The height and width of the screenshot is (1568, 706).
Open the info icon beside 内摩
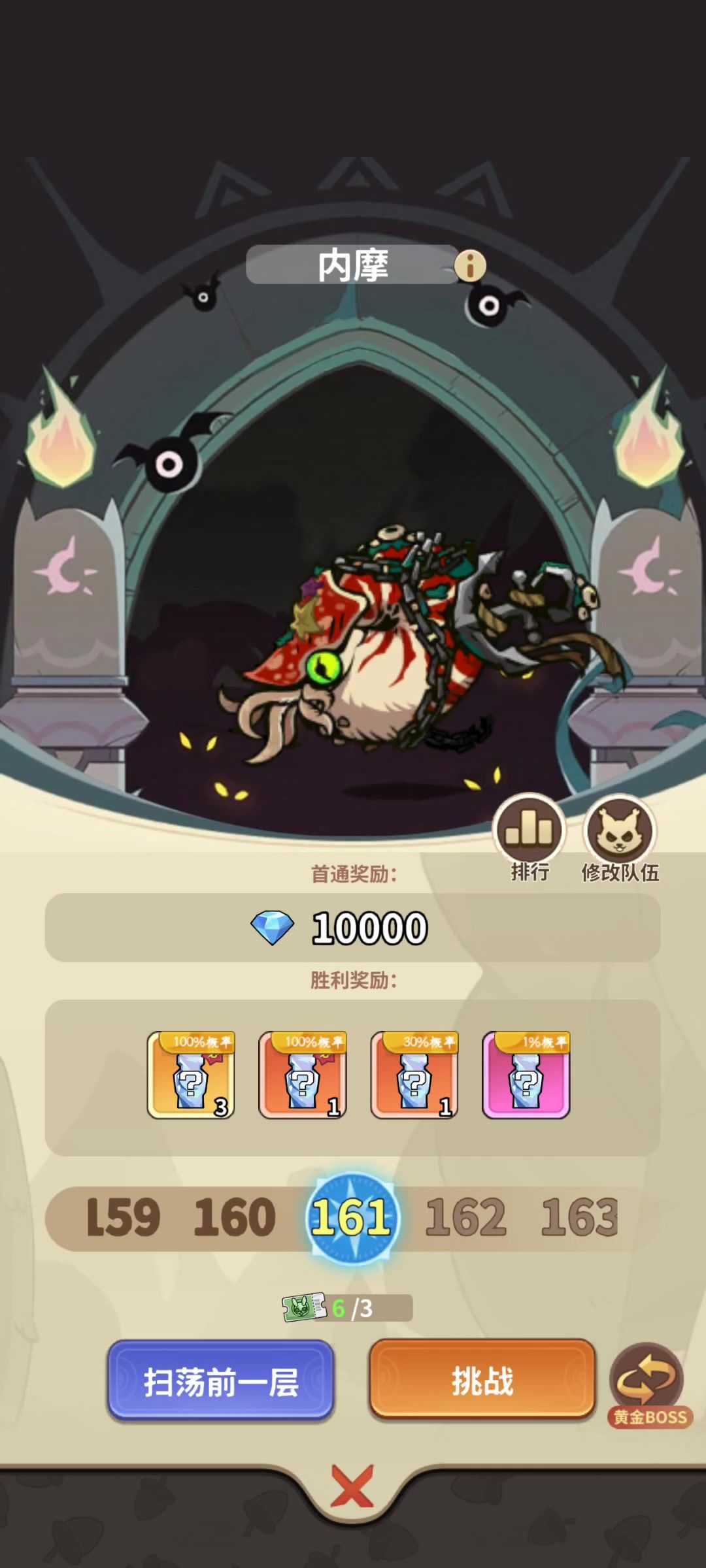(470, 266)
